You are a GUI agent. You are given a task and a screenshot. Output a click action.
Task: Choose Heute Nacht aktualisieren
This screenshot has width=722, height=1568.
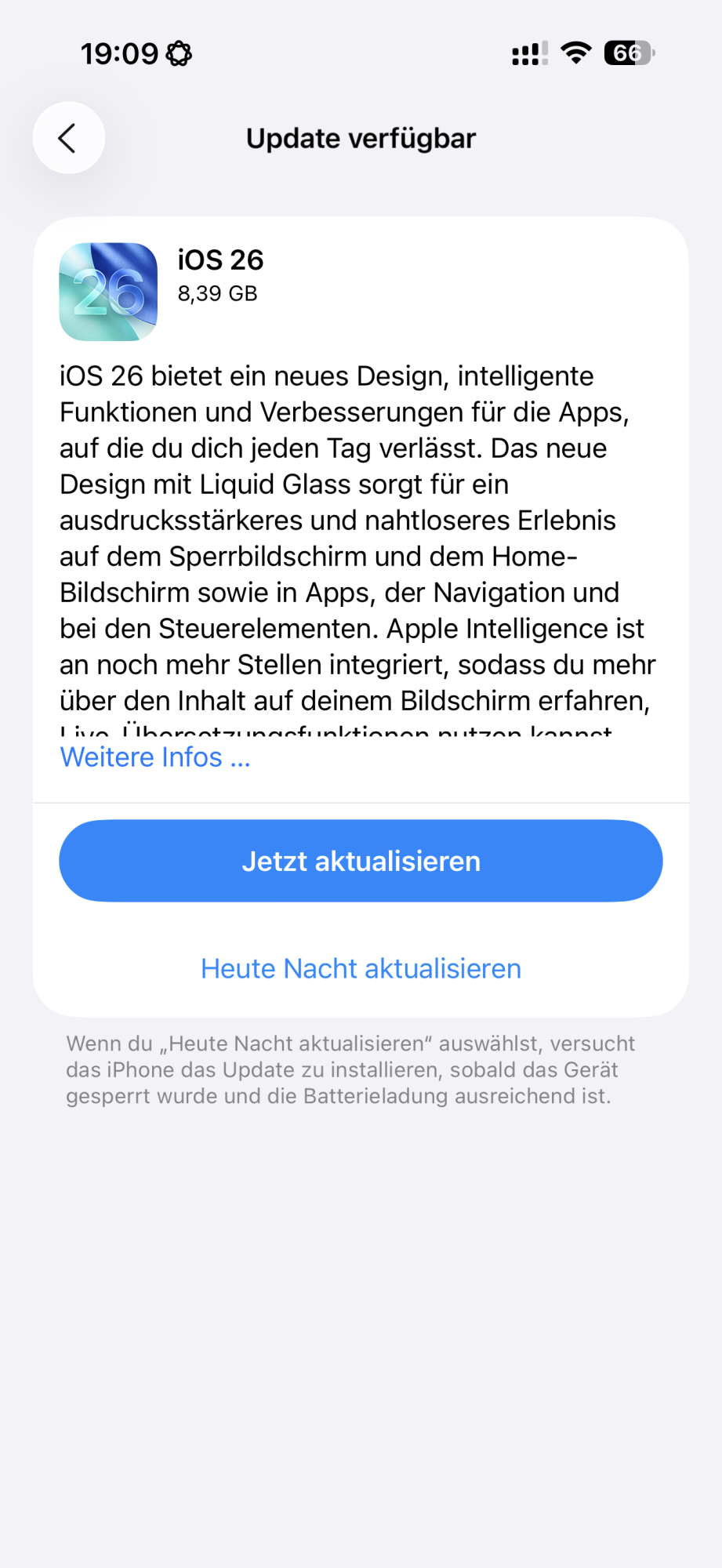point(361,969)
